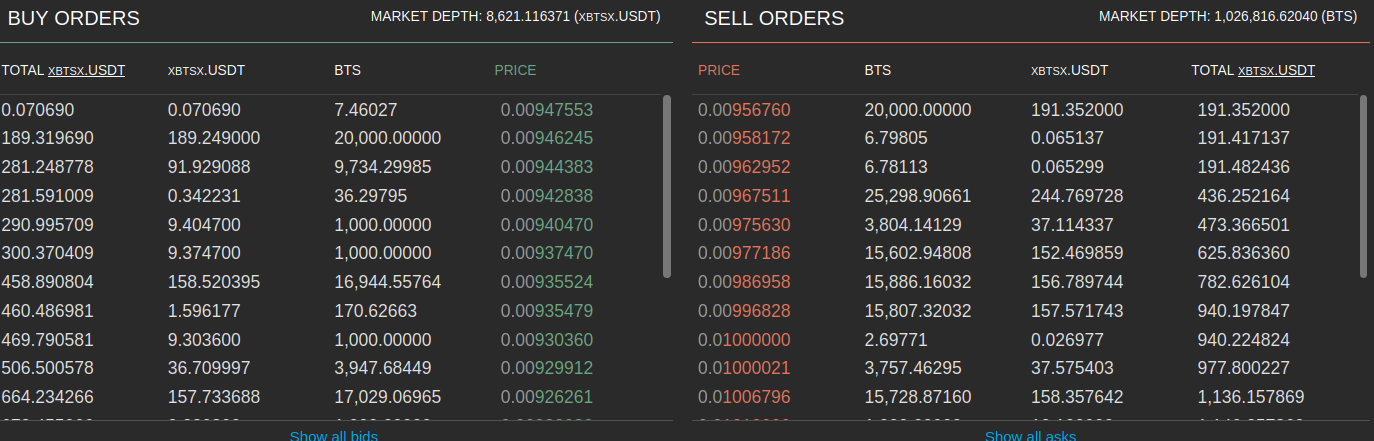
Task: Show all asks in sell orders
Action: (1030, 435)
